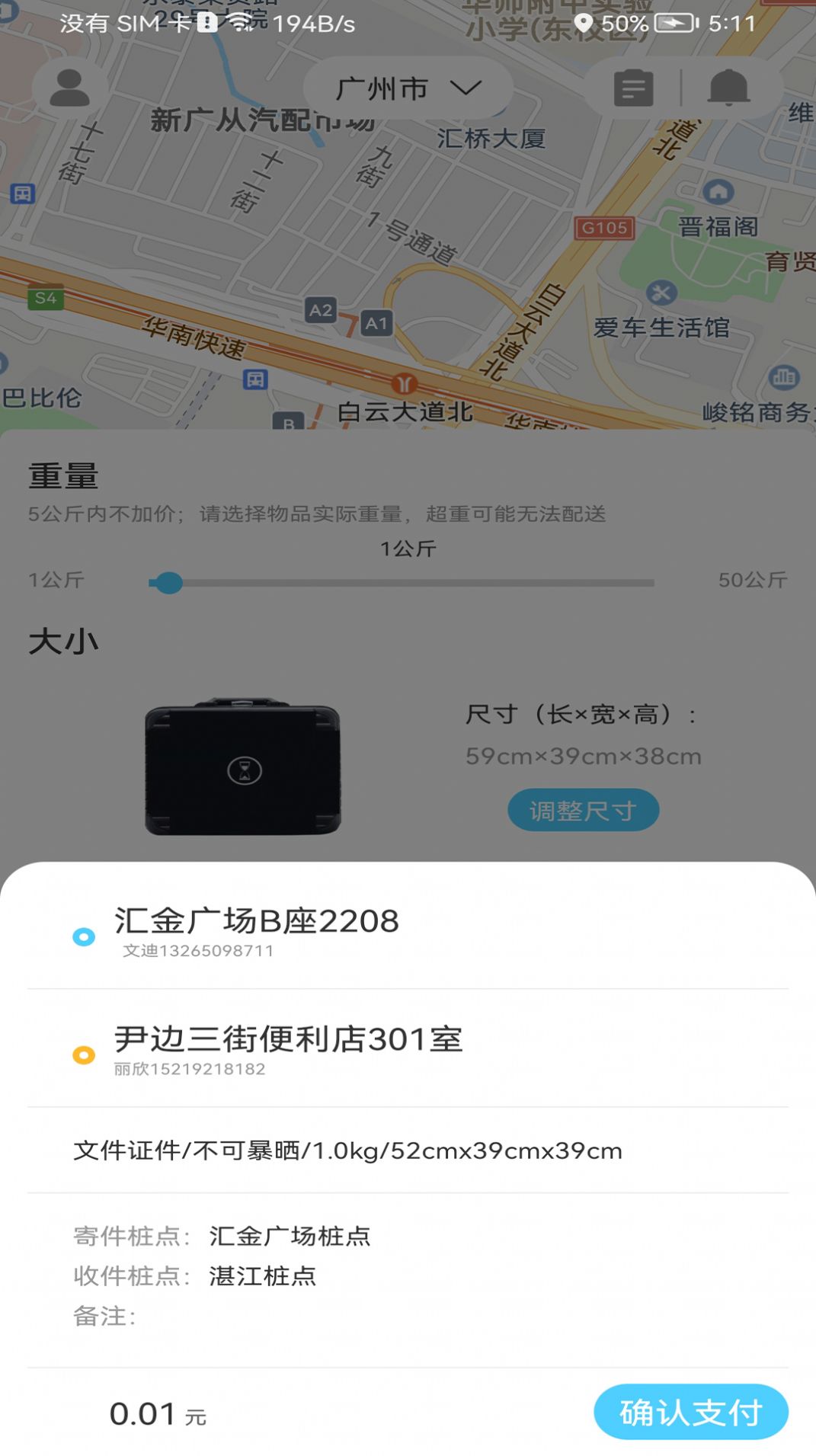Tap the 确认支付 confirm payment button
The height and width of the screenshot is (1456, 816).
coord(690,1410)
